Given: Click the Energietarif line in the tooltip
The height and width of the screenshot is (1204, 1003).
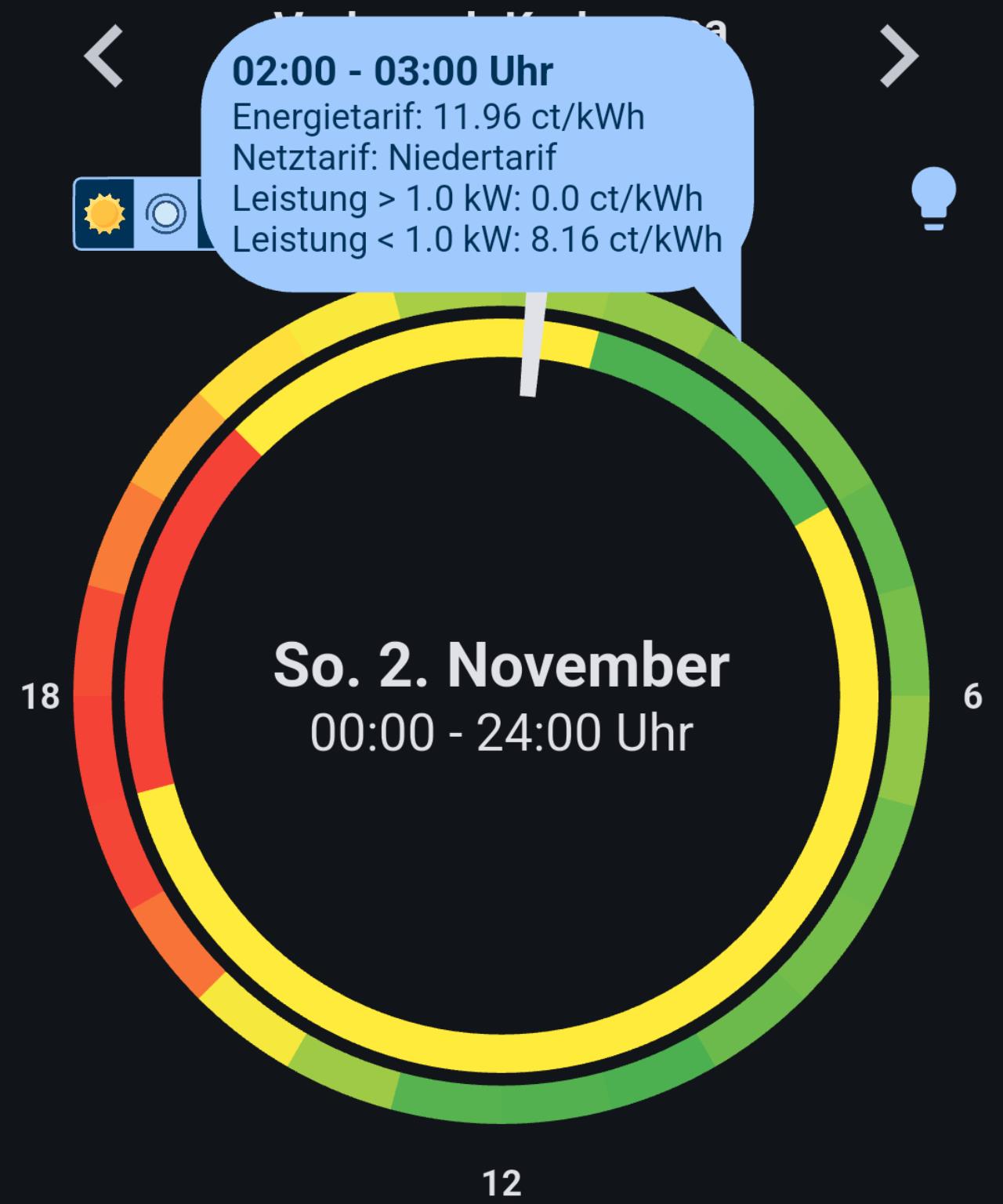Looking at the screenshot, I should tap(439, 118).
